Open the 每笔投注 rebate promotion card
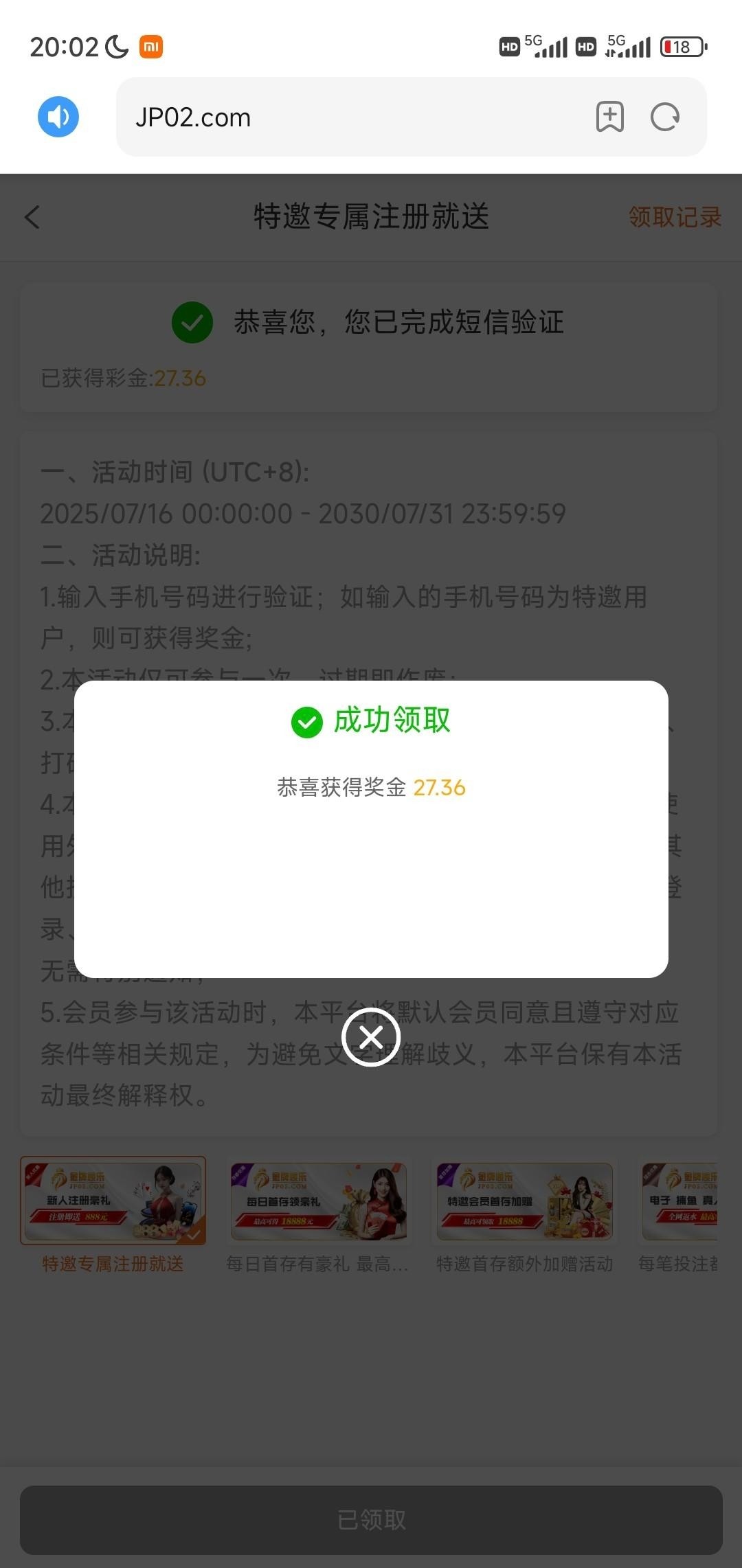742x1568 pixels. click(680, 1214)
